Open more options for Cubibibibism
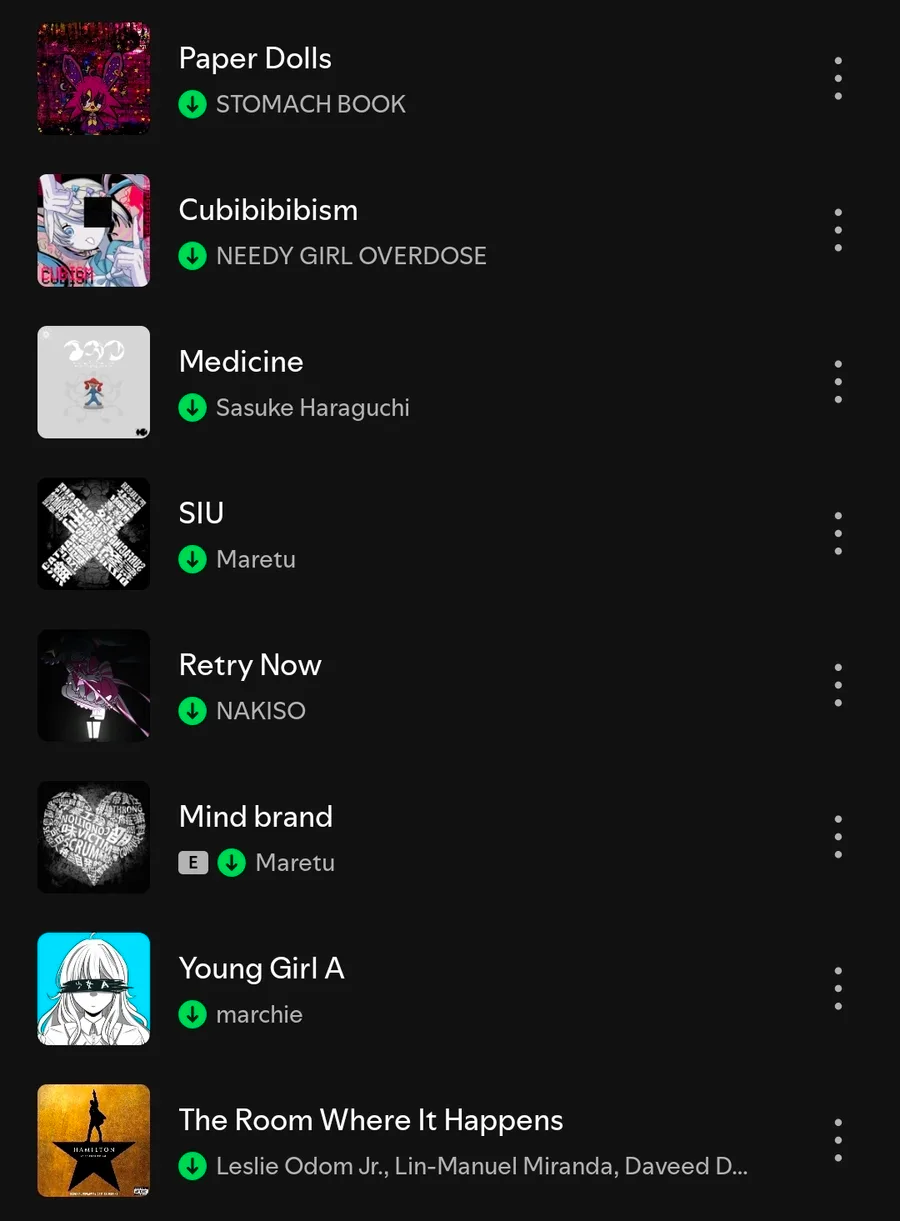Image resolution: width=900 pixels, height=1221 pixels. 838,231
